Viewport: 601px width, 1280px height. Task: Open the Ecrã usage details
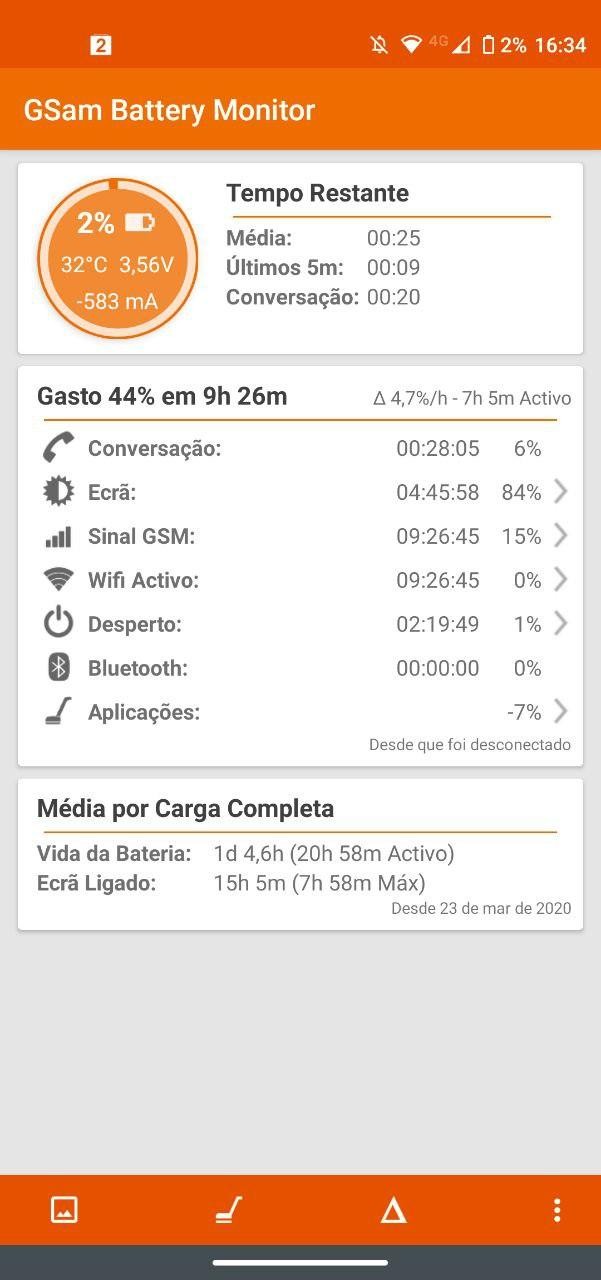click(x=300, y=492)
